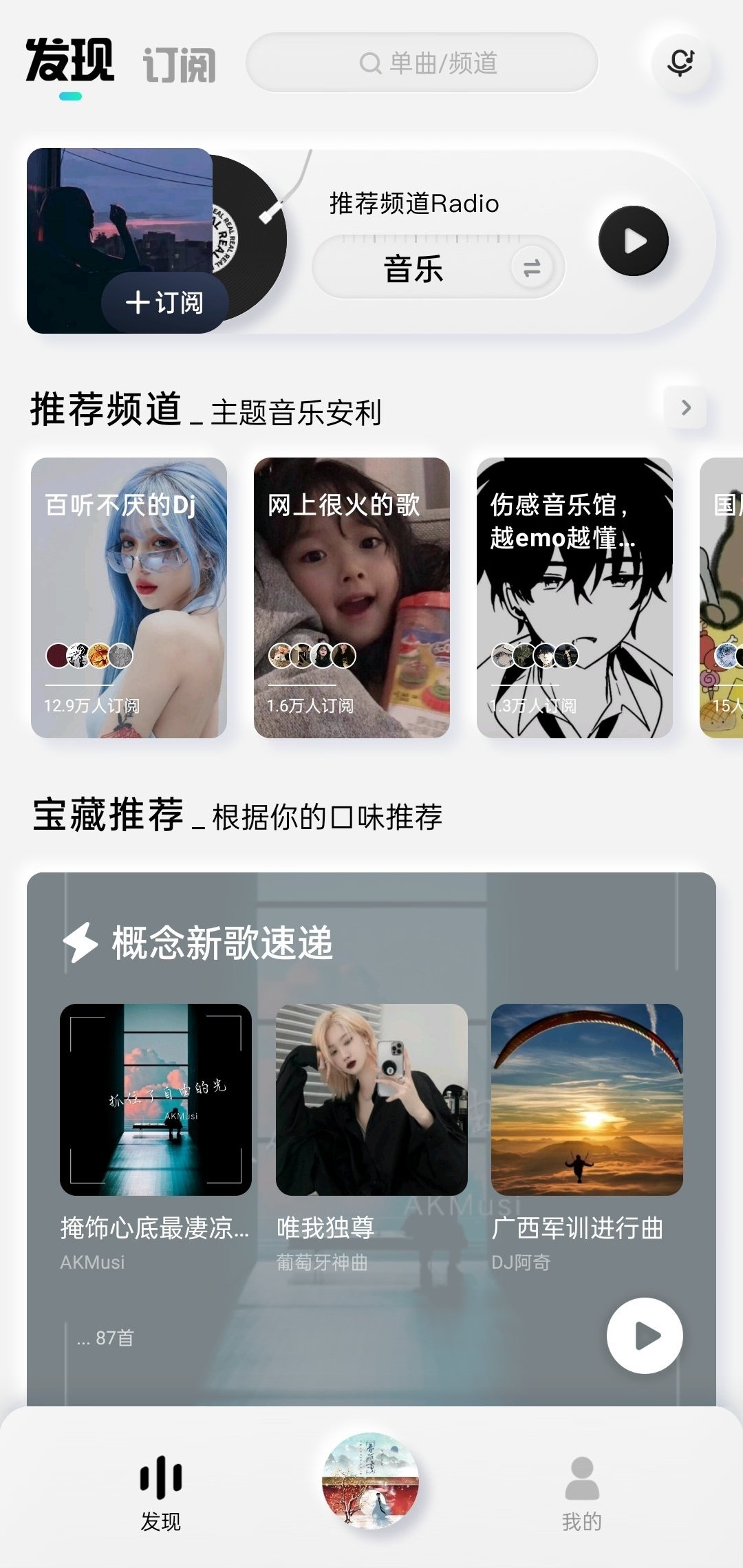
Task: Open the 单曲/频道 search box
Action: click(x=422, y=63)
